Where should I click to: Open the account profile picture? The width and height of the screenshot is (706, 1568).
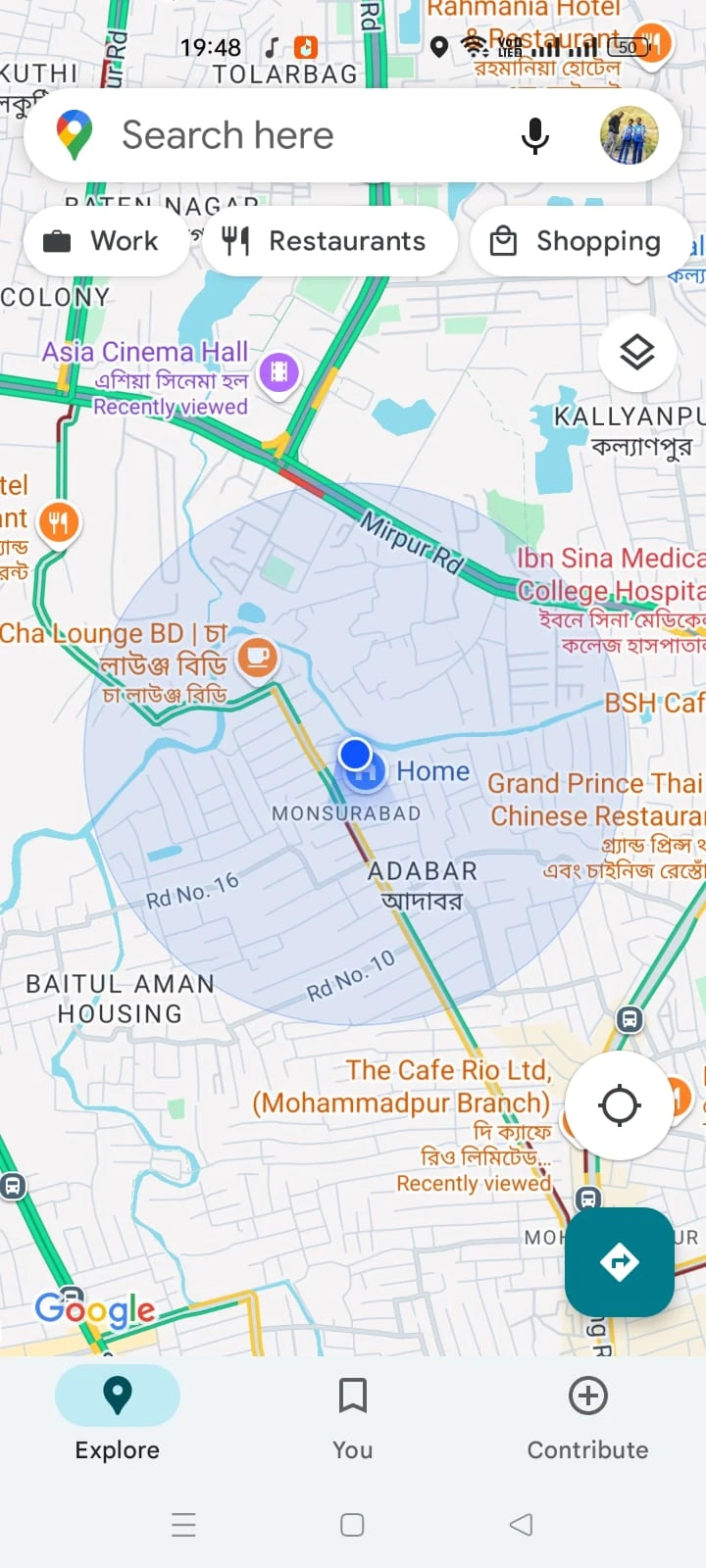629,135
